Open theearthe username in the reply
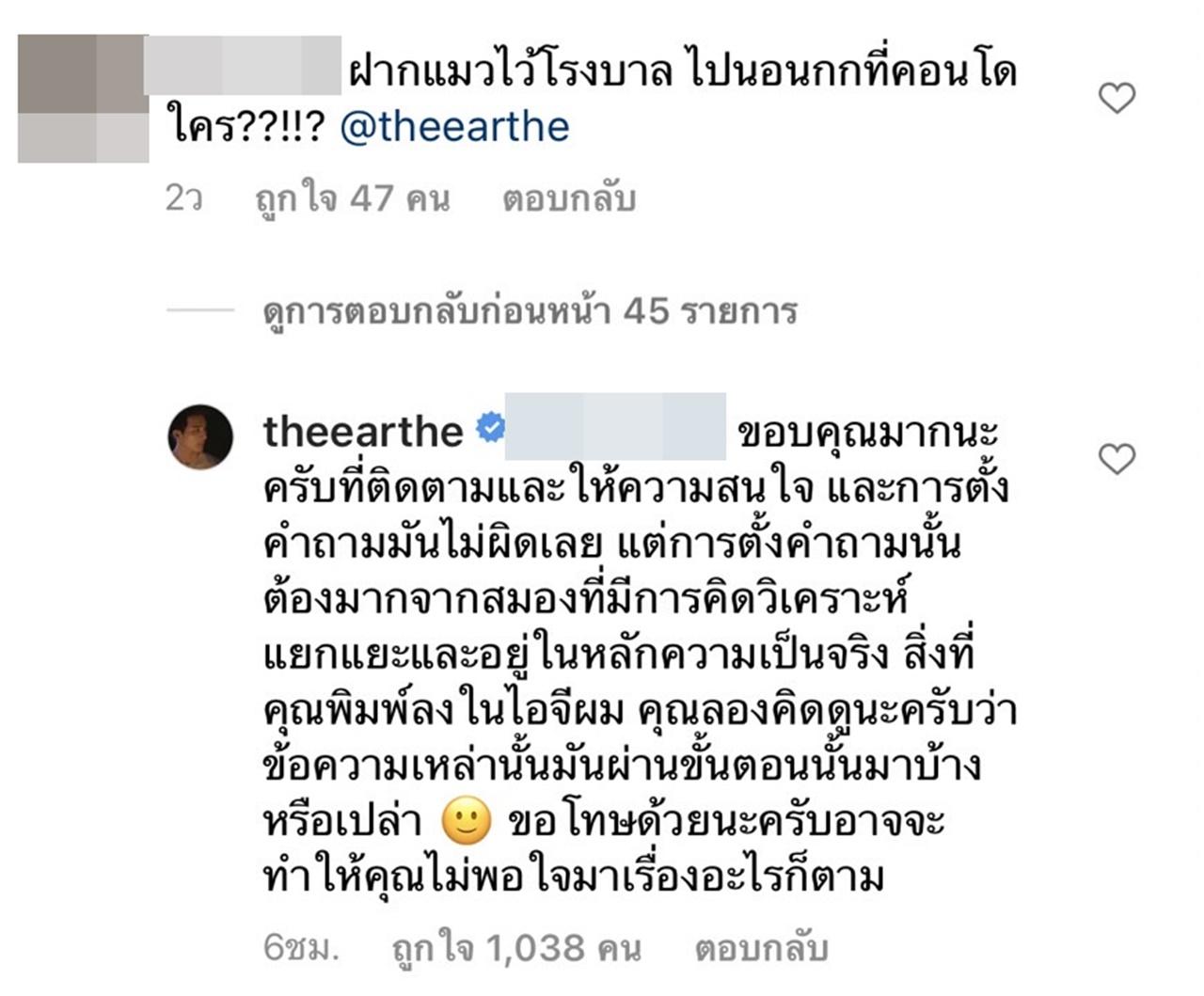The height and width of the screenshot is (996, 1204). [363, 432]
